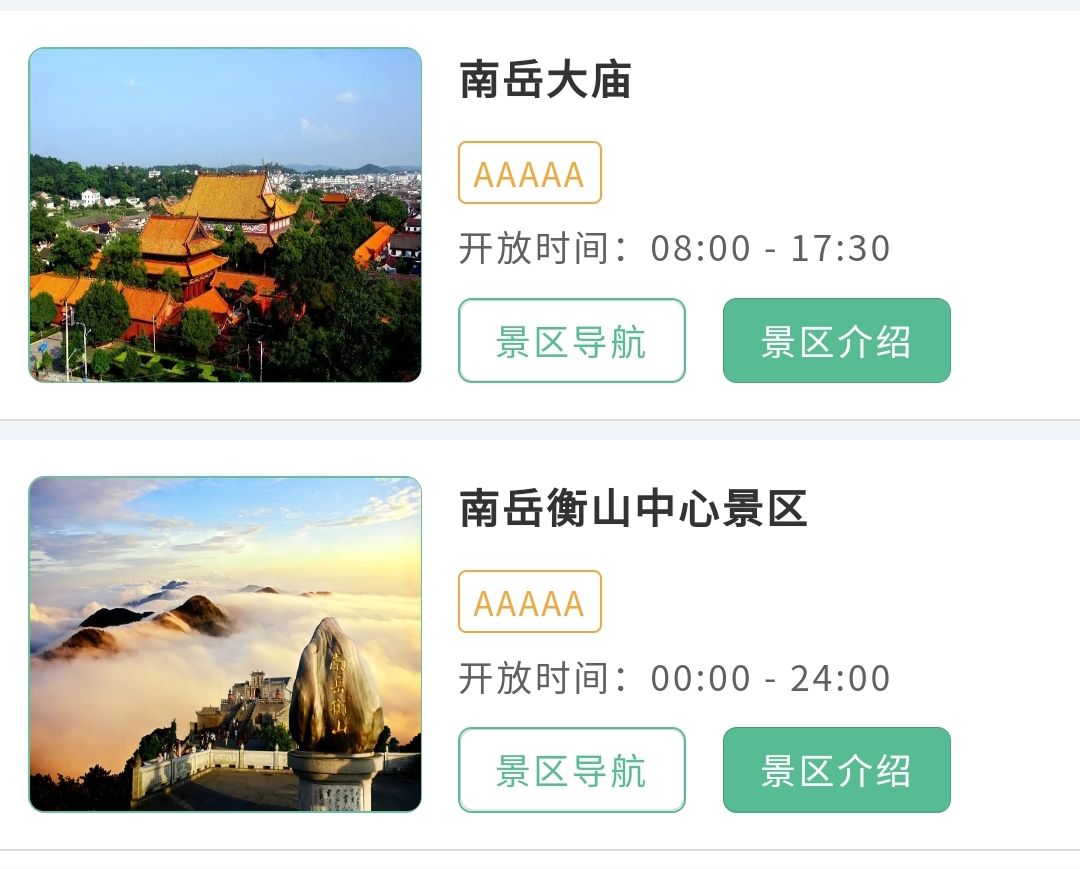Open 景区介绍 for 南岳大庙

[836, 341]
